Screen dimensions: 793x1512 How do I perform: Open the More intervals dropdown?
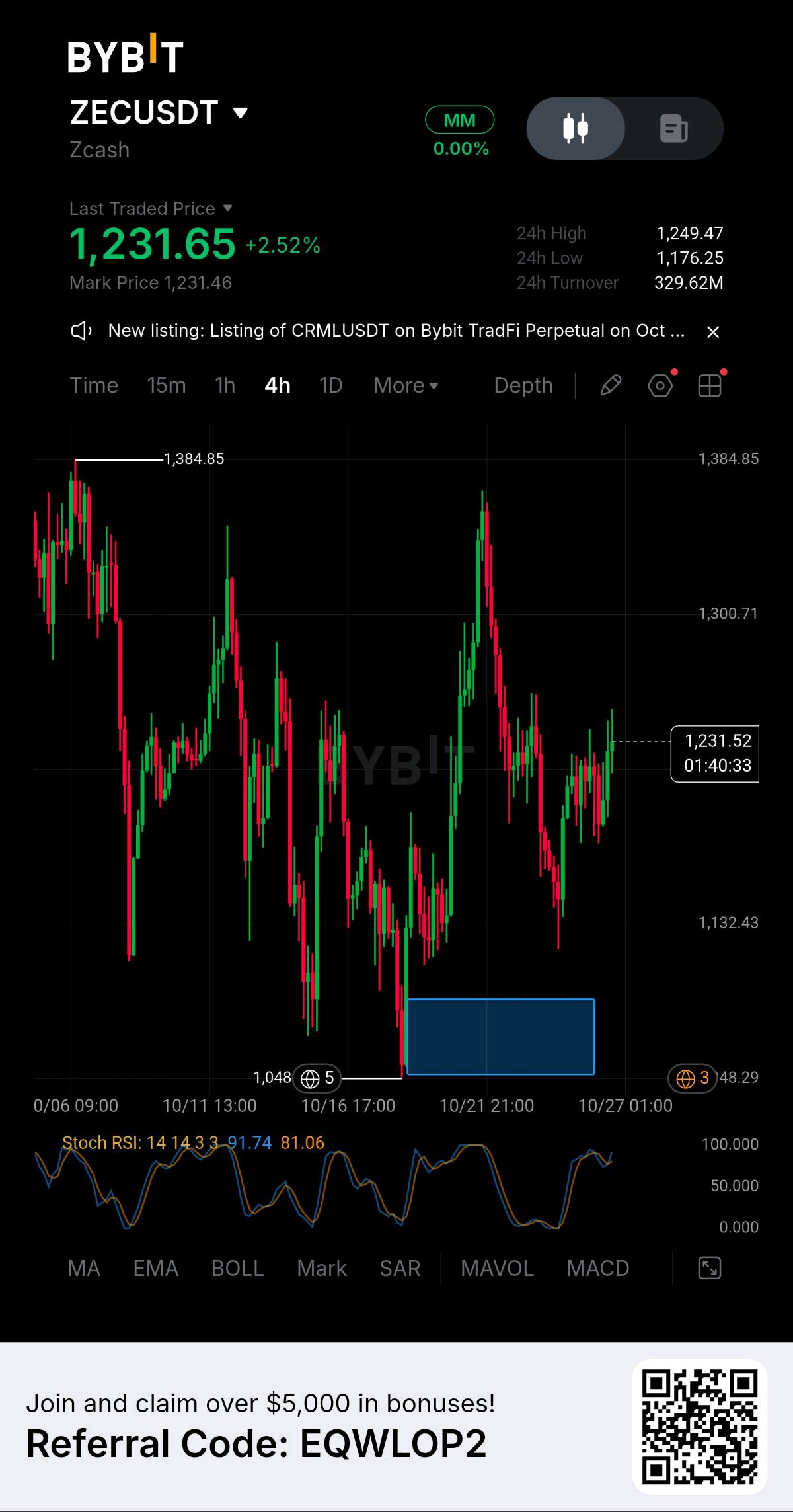point(406,385)
